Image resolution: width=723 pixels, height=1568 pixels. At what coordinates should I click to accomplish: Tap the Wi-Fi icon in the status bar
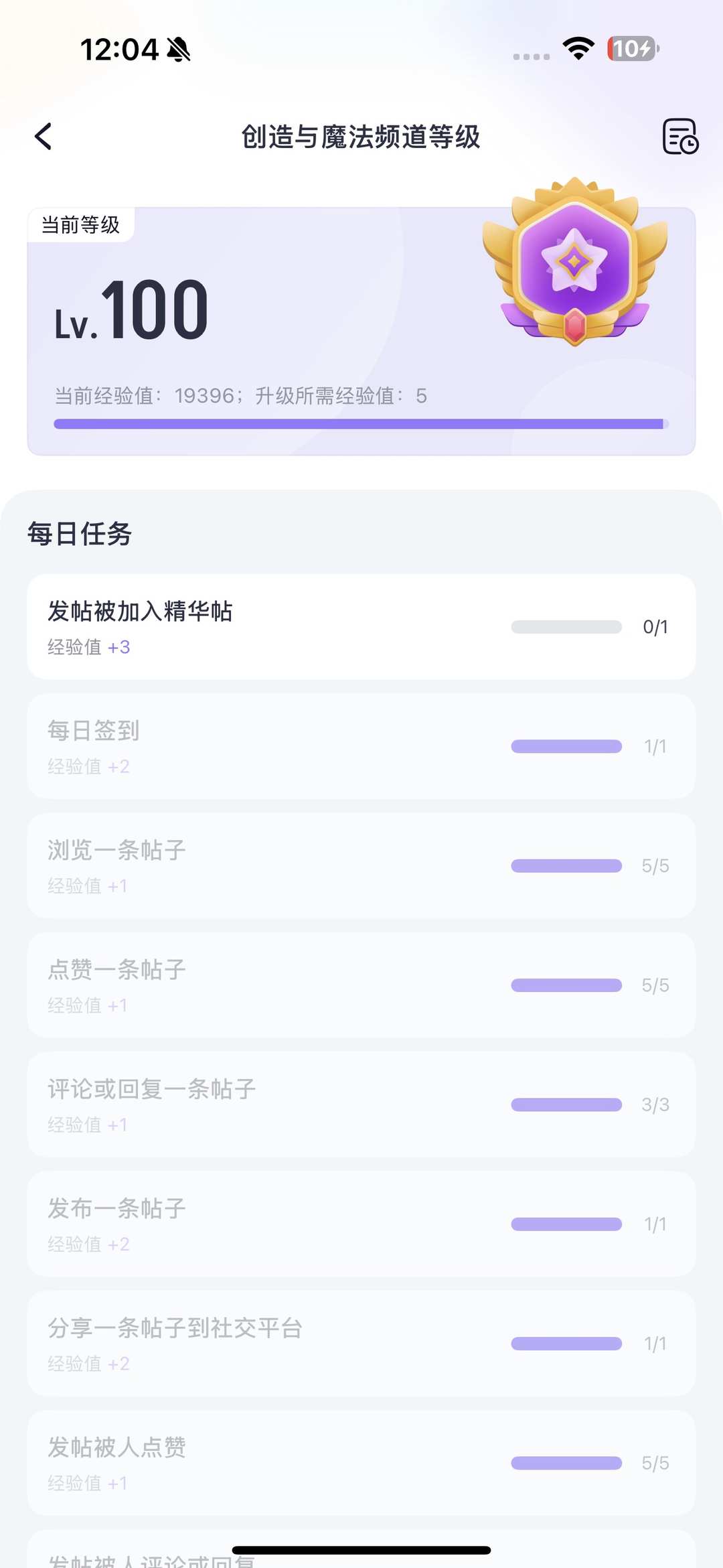[x=578, y=48]
